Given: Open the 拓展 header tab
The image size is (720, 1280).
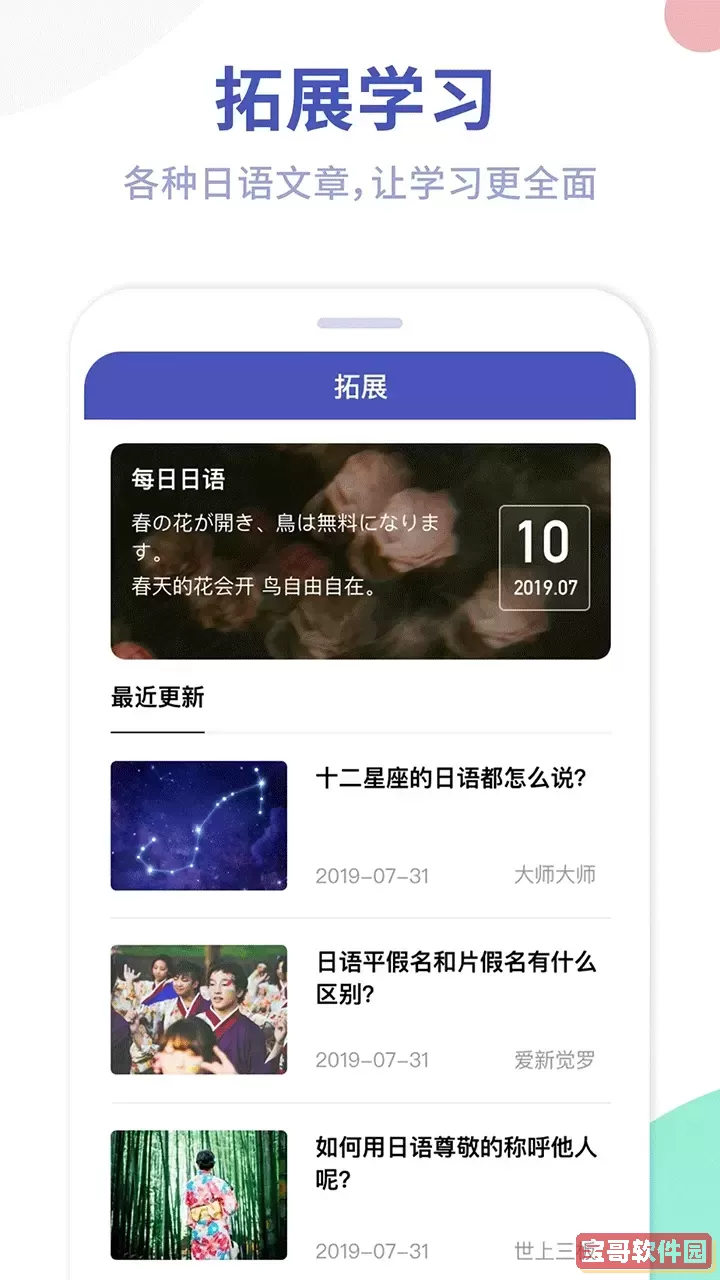Looking at the screenshot, I should tap(360, 385).
